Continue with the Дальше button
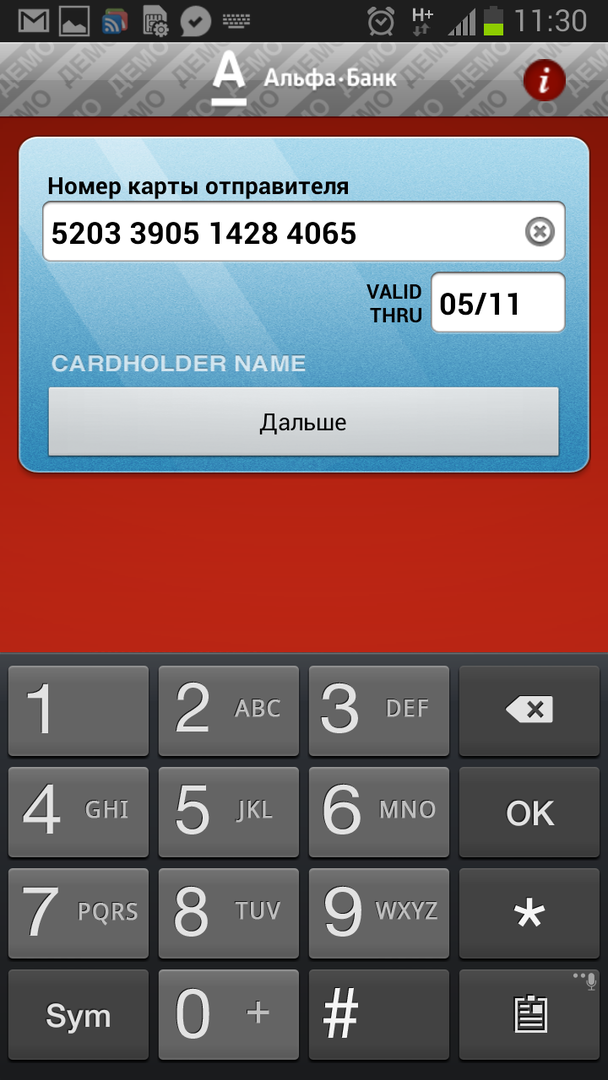Screen dimensions: 608x1080 (303, 422)
